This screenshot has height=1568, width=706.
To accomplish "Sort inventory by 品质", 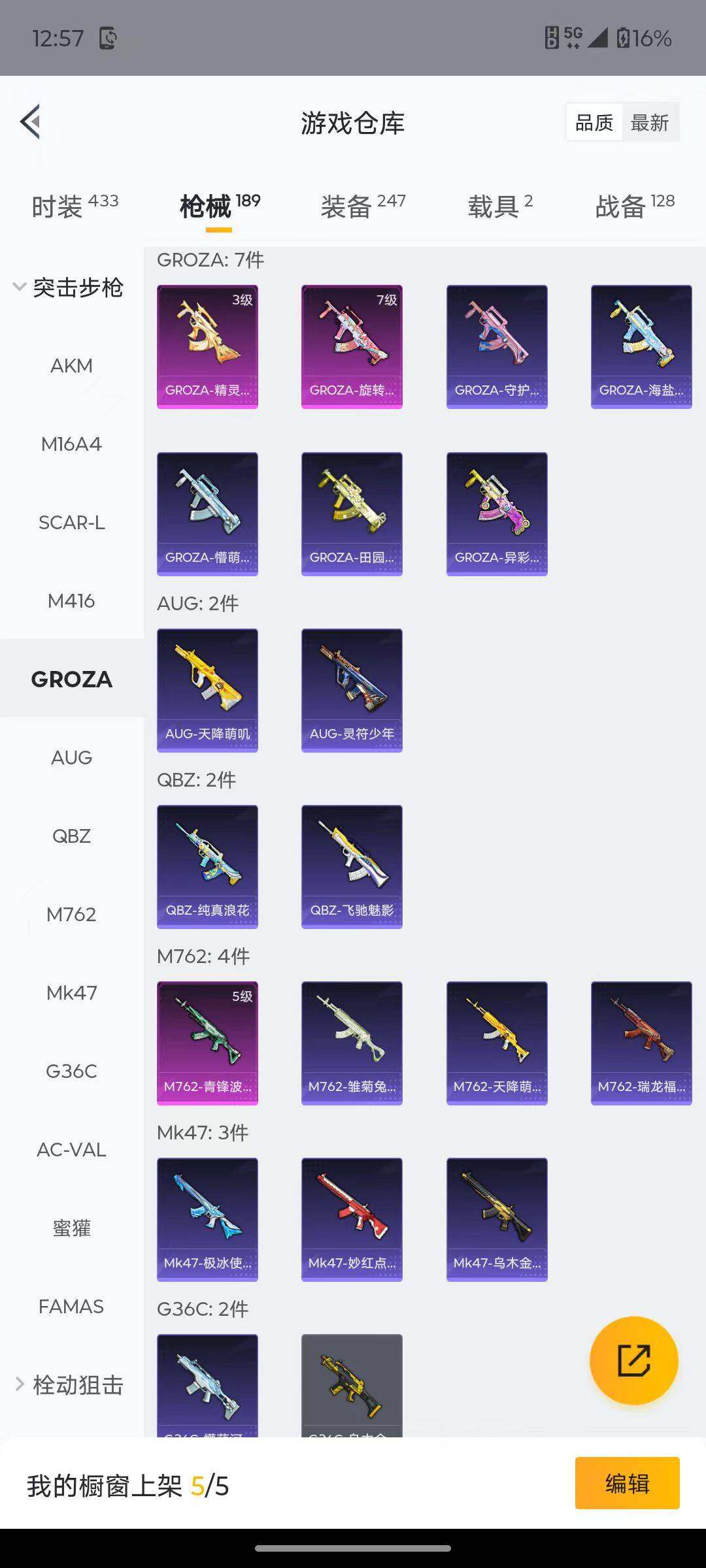I will coord(594,123).
